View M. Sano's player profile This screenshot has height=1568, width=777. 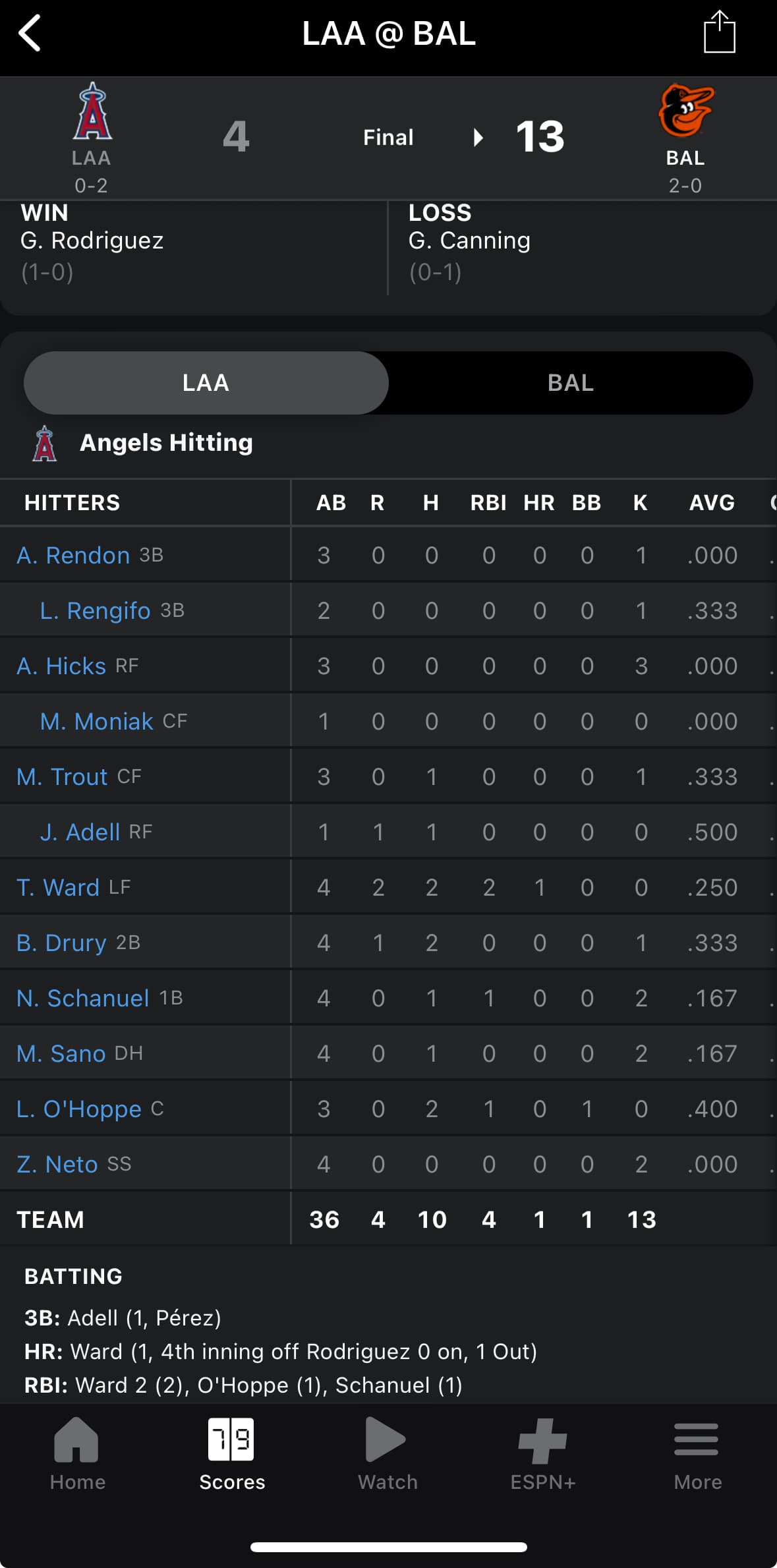click(x=61, y=1054)
